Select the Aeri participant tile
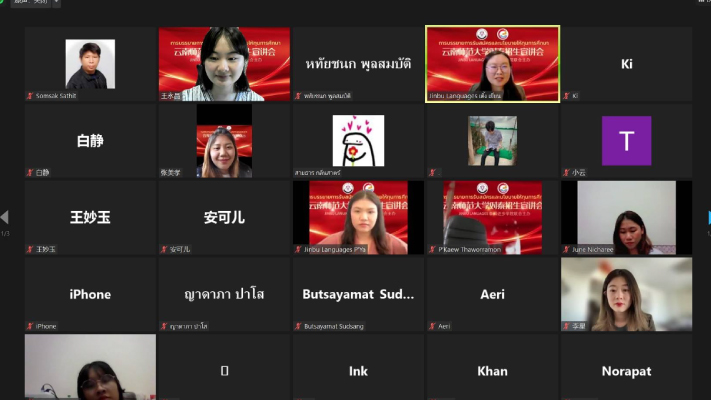 (x=492, y=294)
